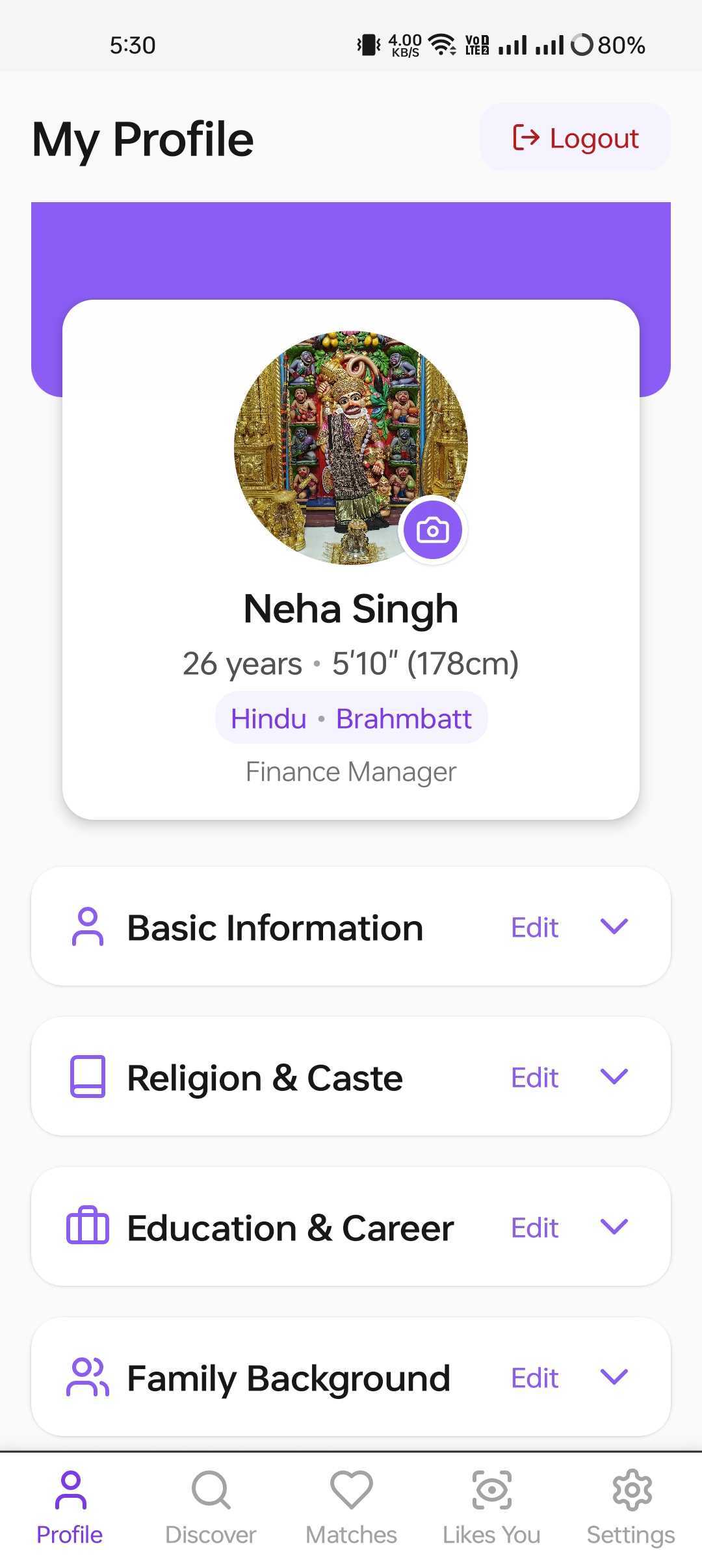Click the logout arrow icon

(x=525, y=138)
